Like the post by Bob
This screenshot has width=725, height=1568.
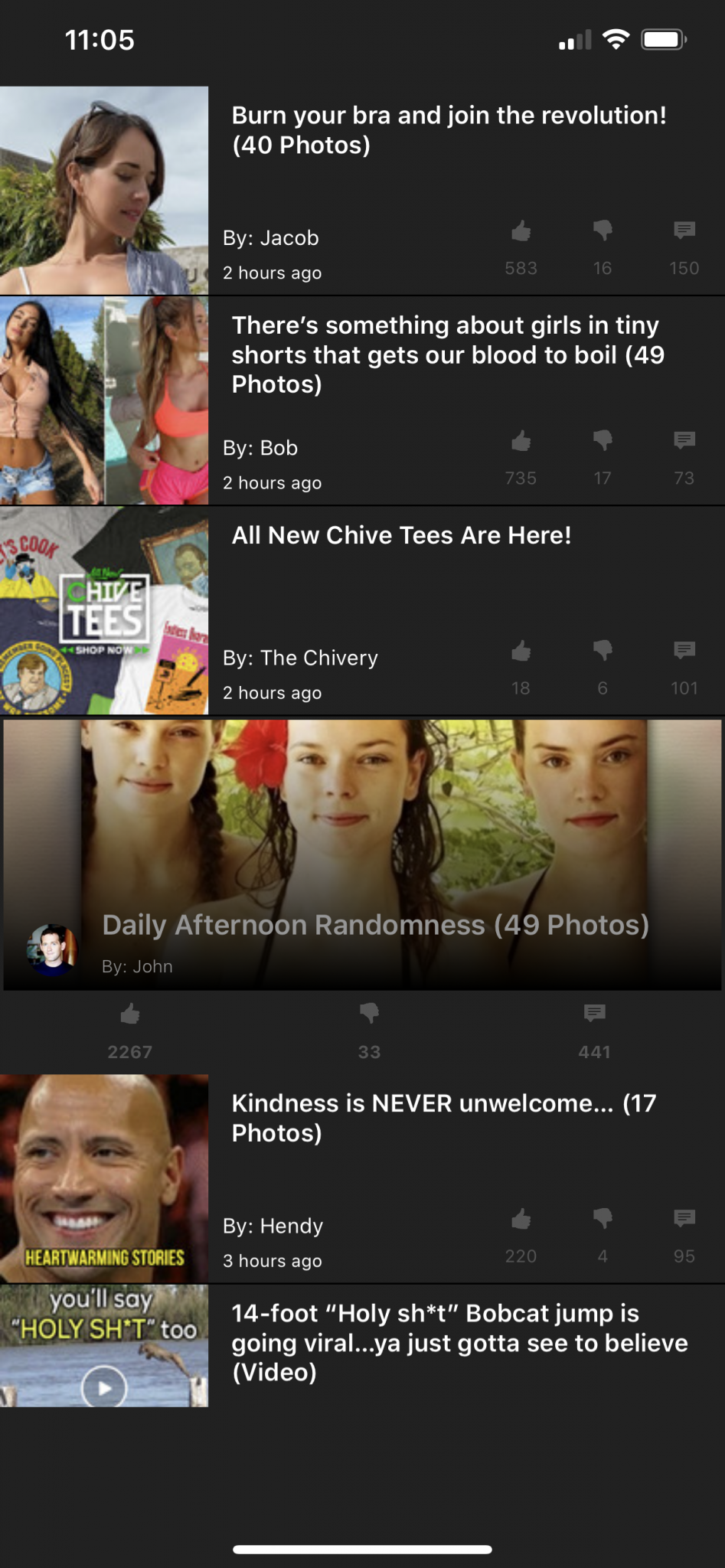coord(521,441)
